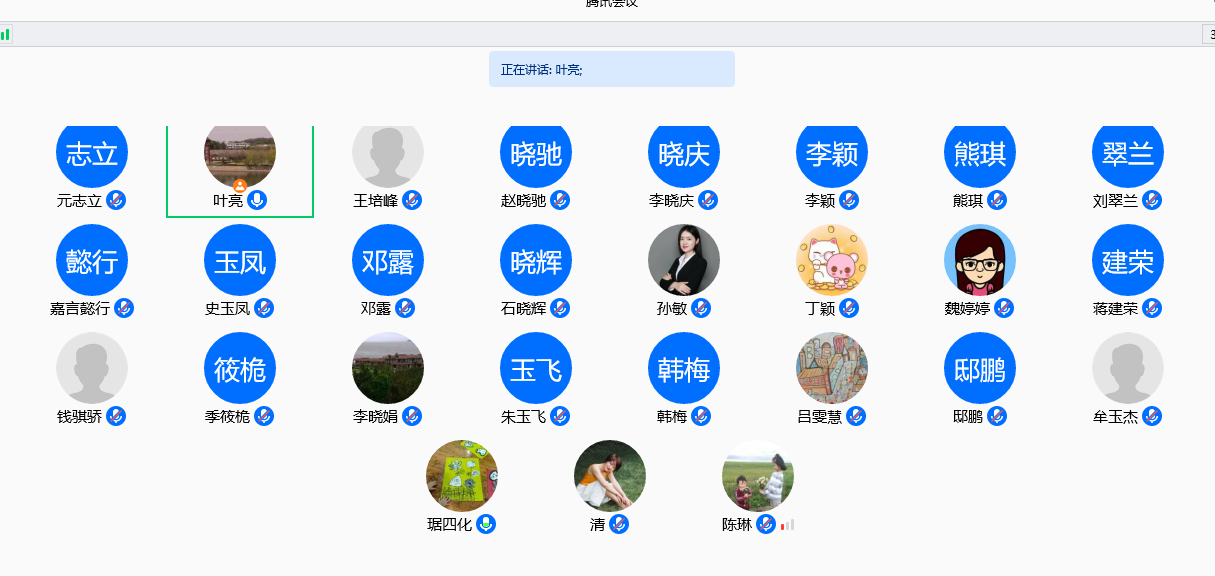The width and height of the screenshot is (1215, 576).
Task: Select 史玉凤's participant tile
Action: point(240,262)
